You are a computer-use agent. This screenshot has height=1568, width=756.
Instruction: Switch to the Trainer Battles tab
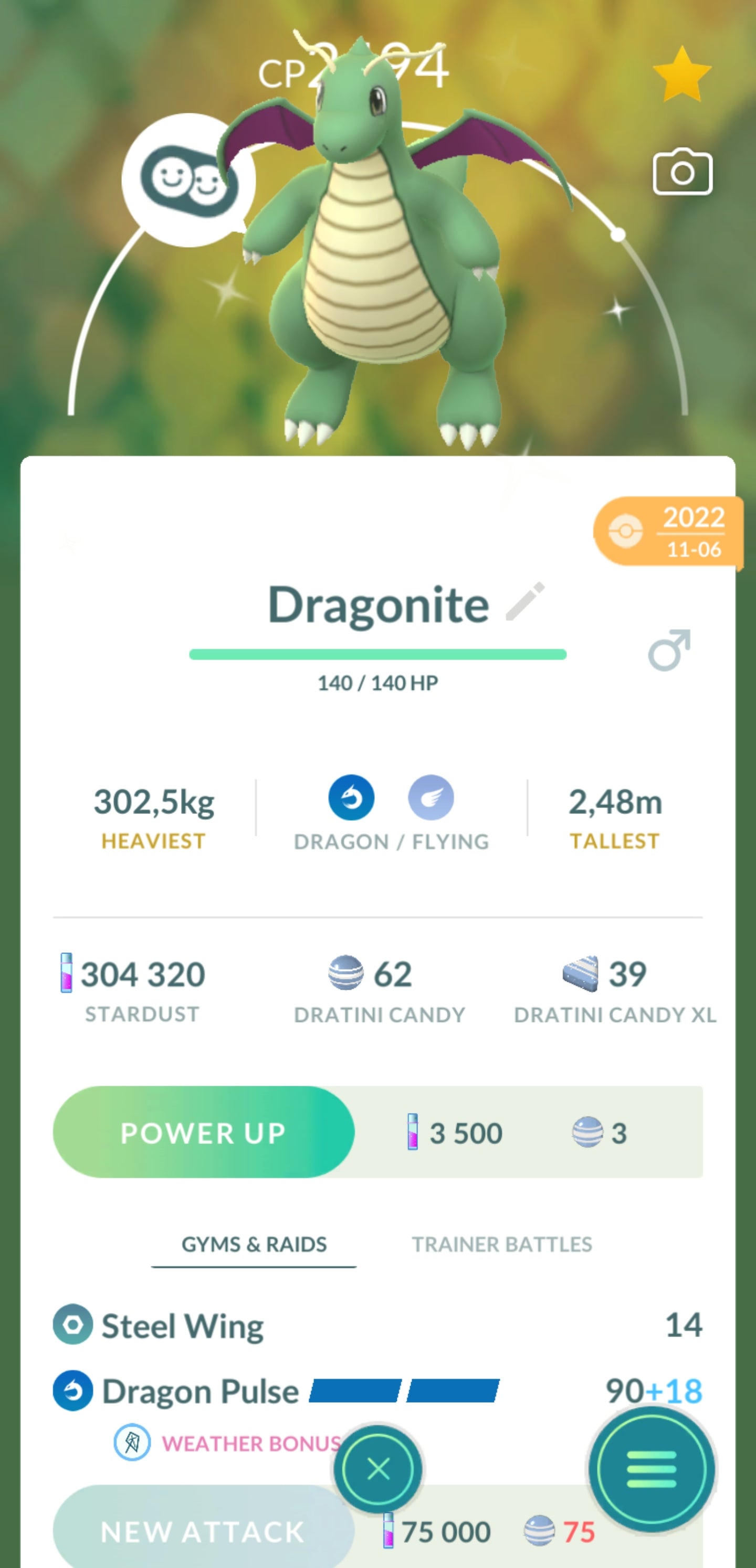pos(501,1244)
